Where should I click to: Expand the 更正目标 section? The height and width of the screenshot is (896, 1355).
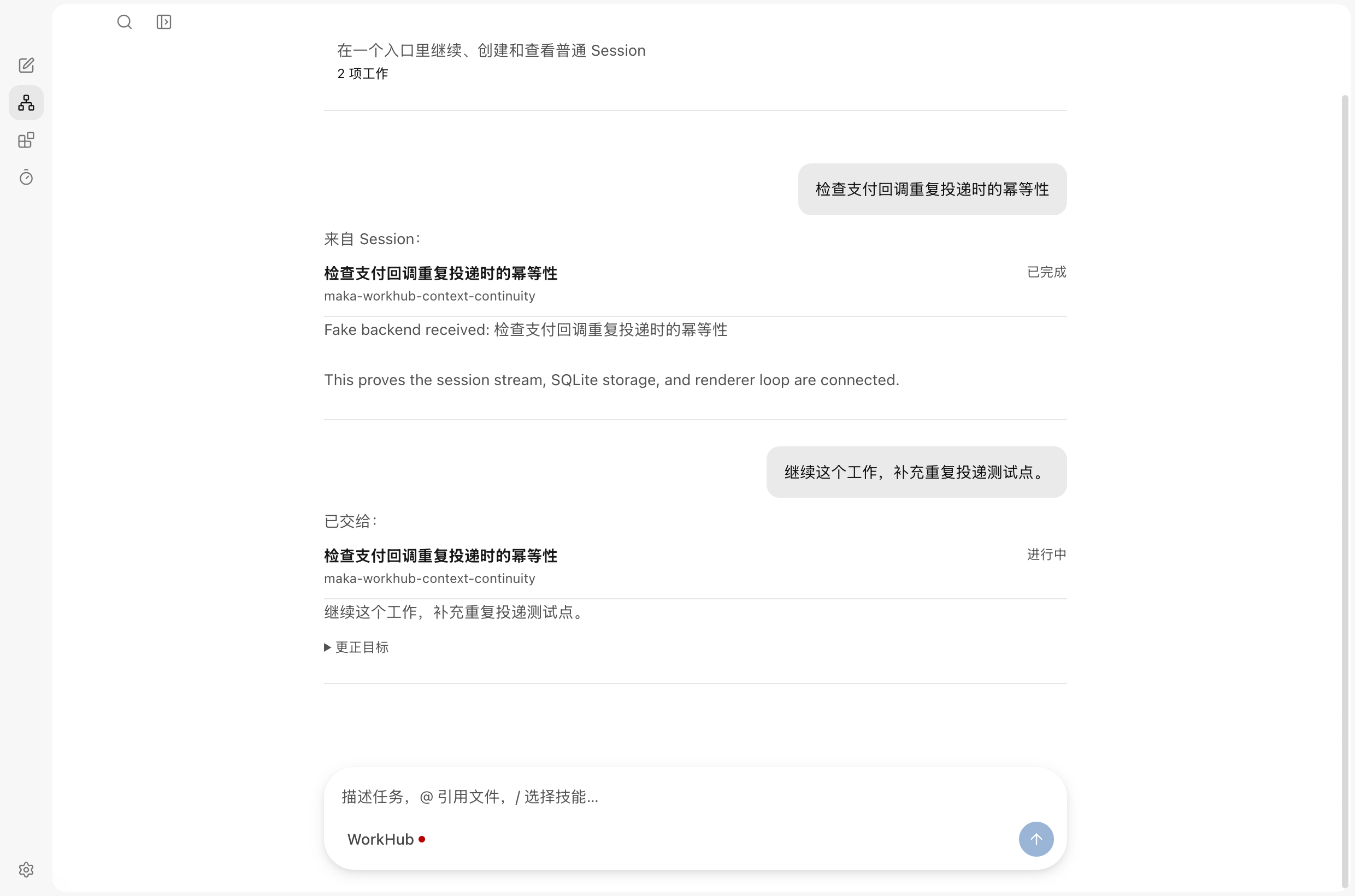pos(357,647)
